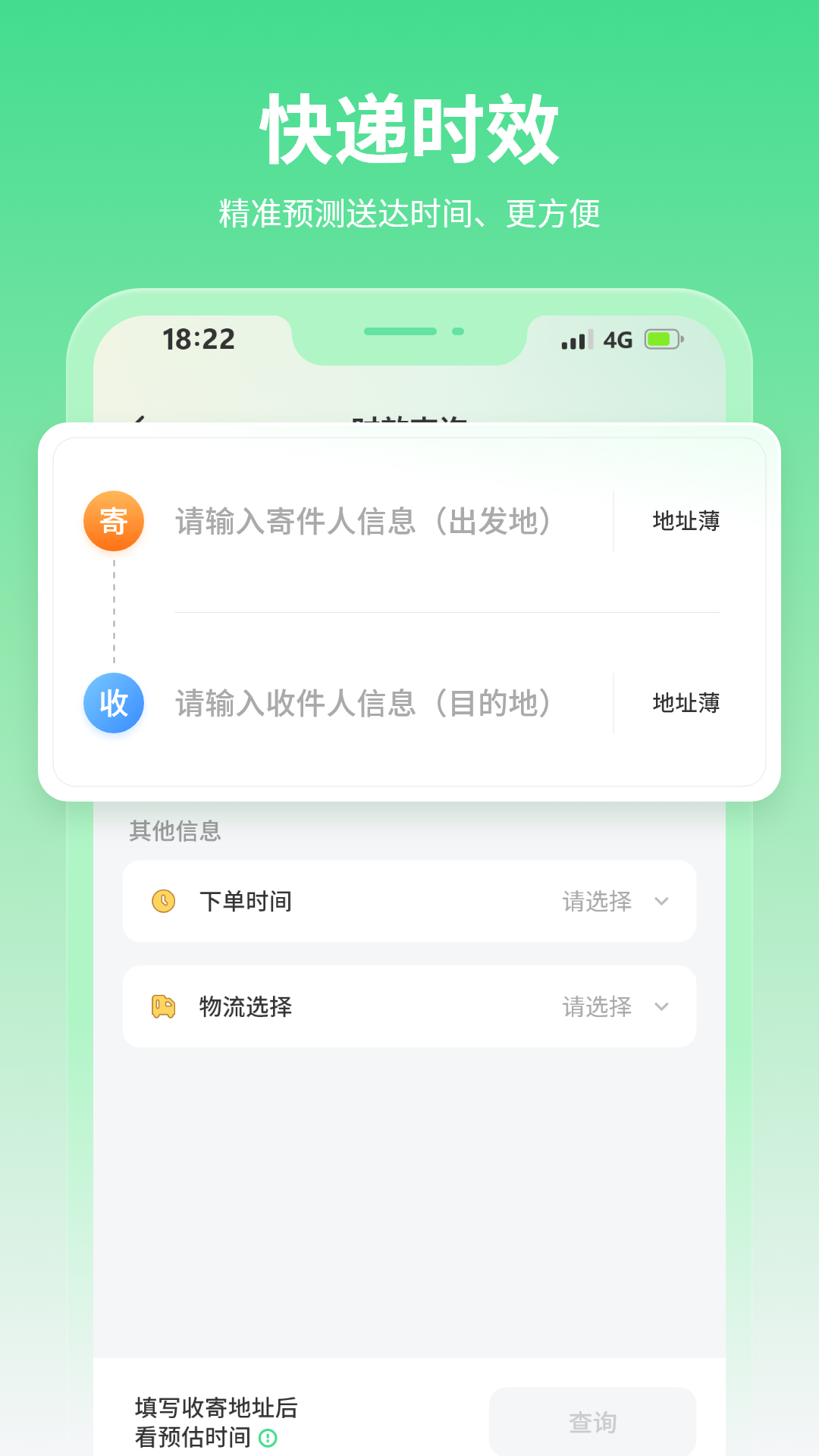Open the sender's 地址薄 address book
The image size is (819, 1456).
pyautogui.click(x=686, y=521)
